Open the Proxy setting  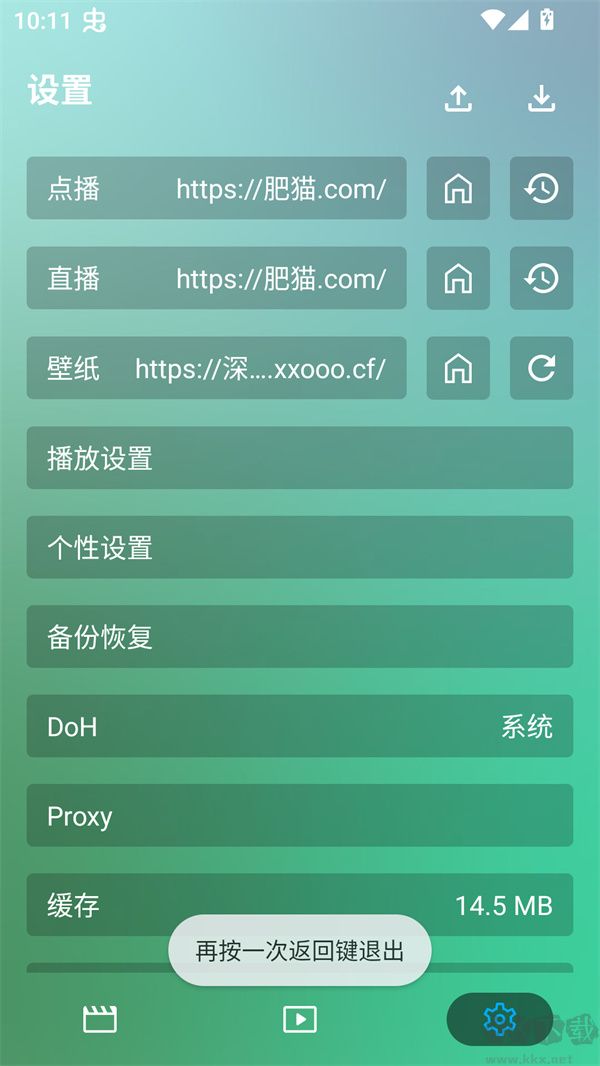(x=300, y=816)
